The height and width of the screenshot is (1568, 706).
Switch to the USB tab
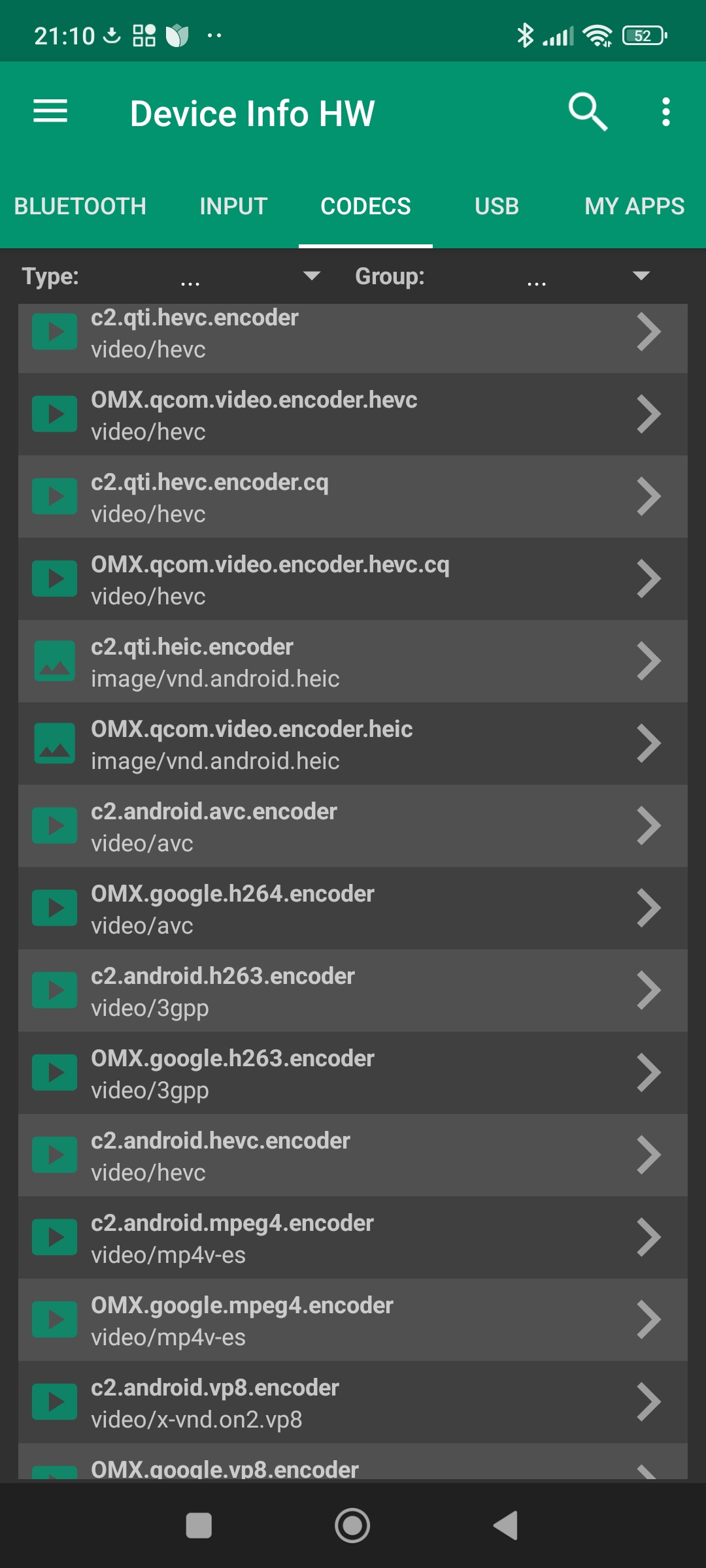tap(497, 206)
